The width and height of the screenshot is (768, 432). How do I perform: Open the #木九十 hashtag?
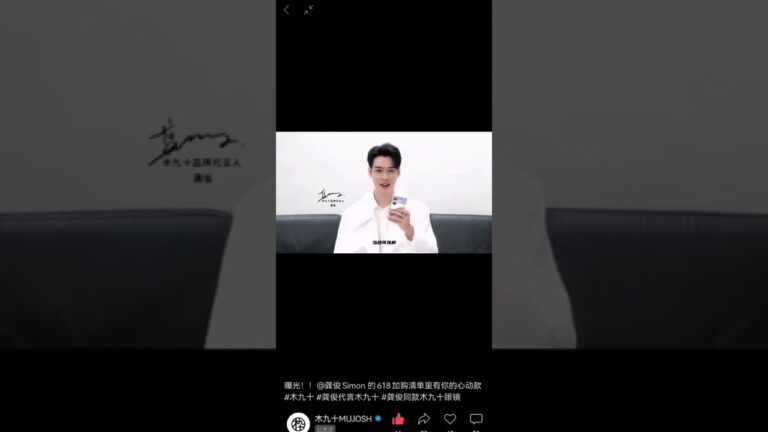click(x=298, y=397)
